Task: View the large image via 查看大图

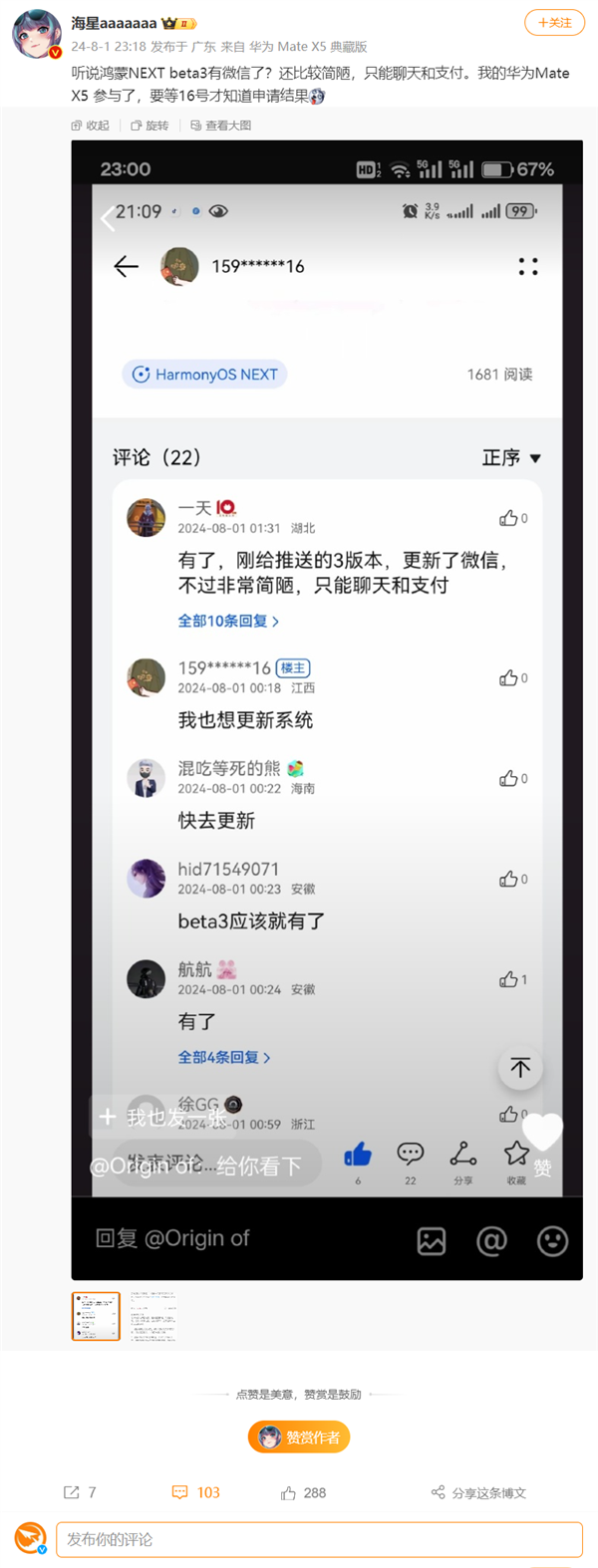Action: (220, 126)
